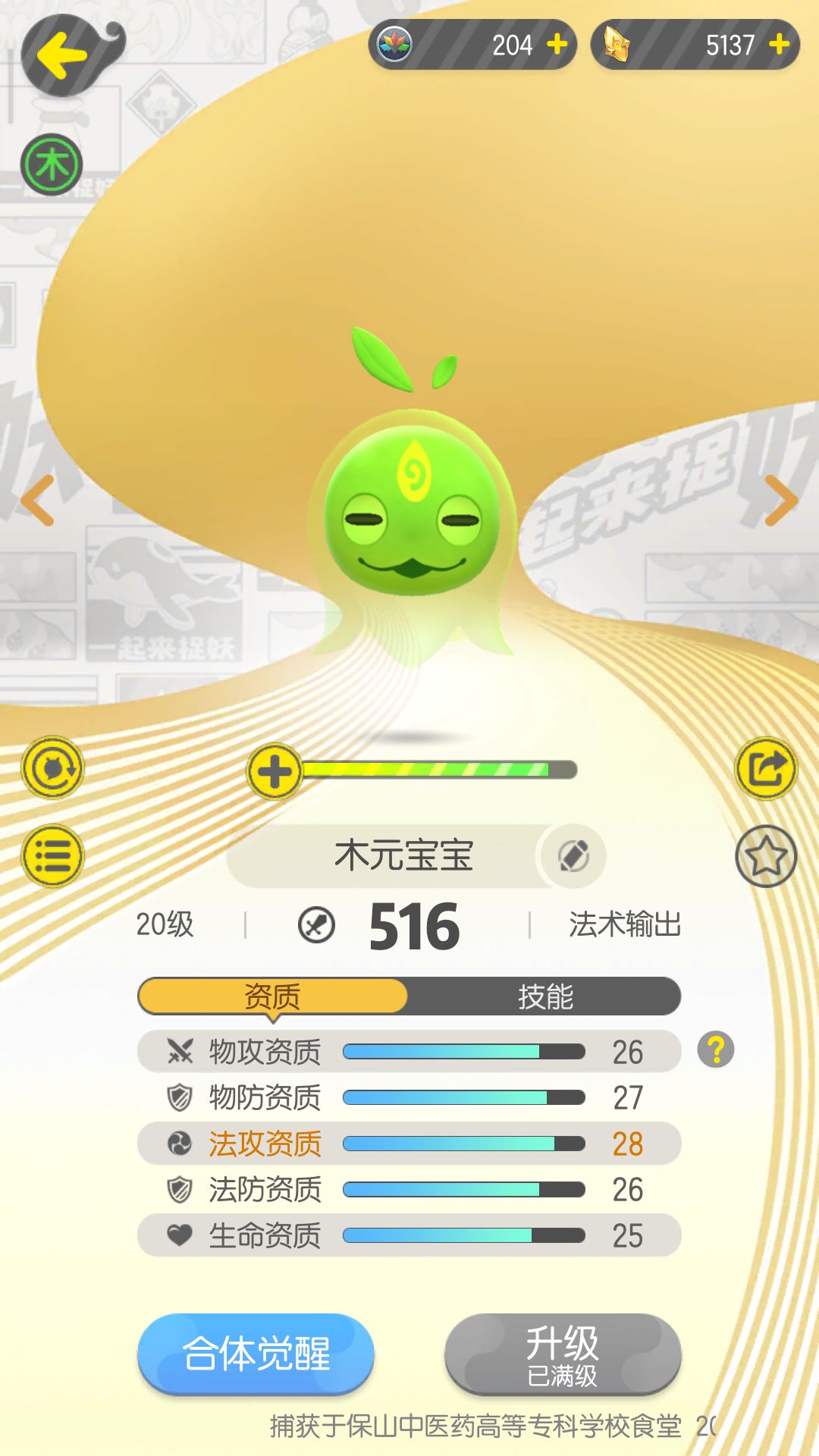Tap the 升级 已满级 button
The height and width of the screenshot is (1456, 819).
[x=563, y=1354]
